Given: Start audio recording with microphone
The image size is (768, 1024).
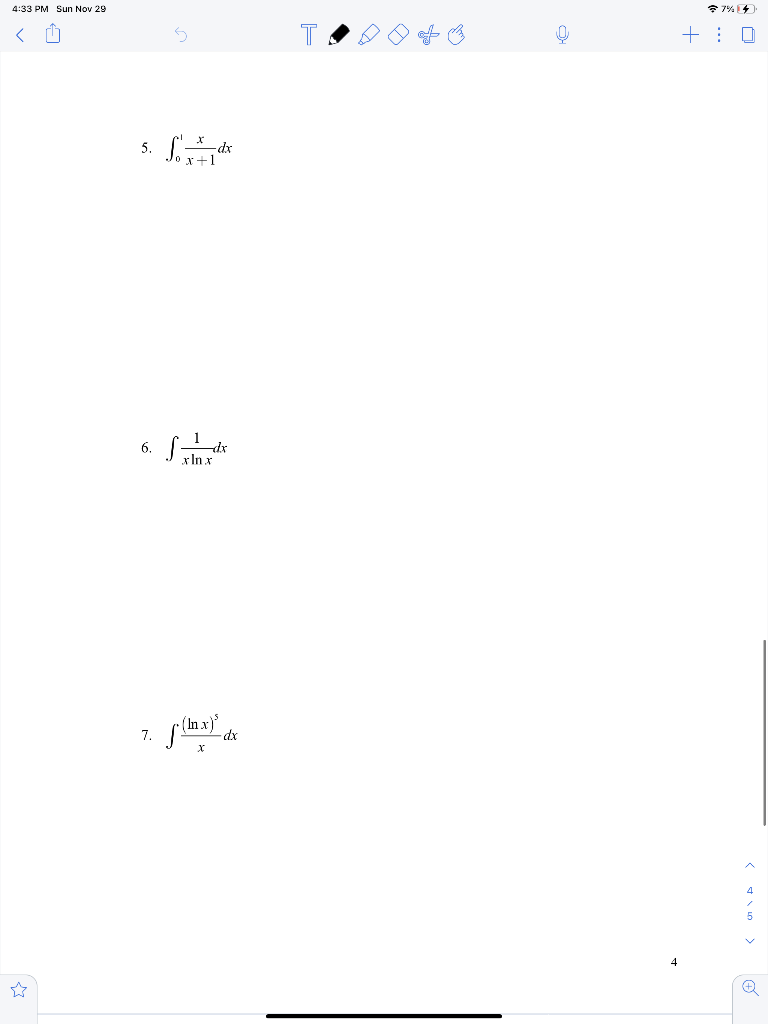Looking at the screenshot, I should (x=563, y=36).
